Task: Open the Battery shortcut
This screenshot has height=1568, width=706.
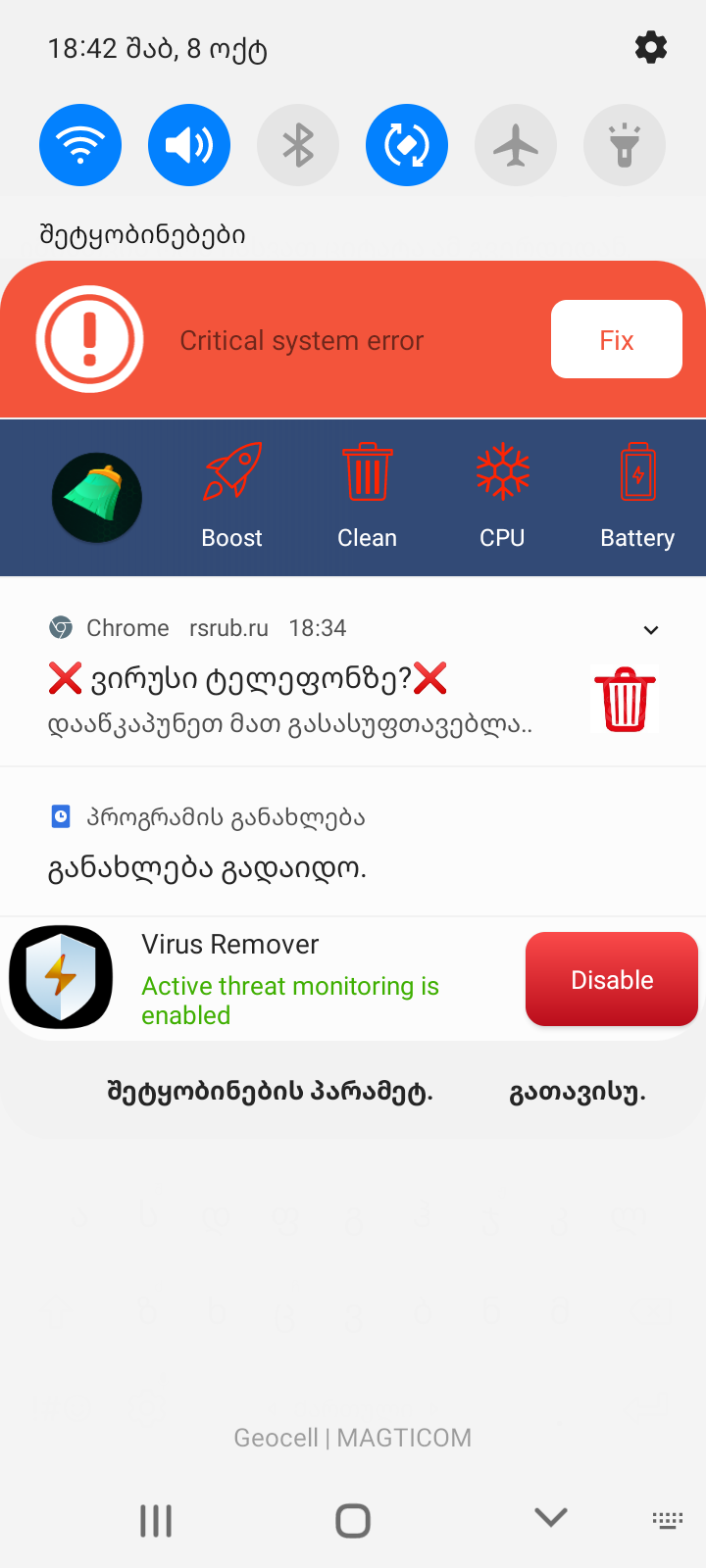Action: (637, 496)
